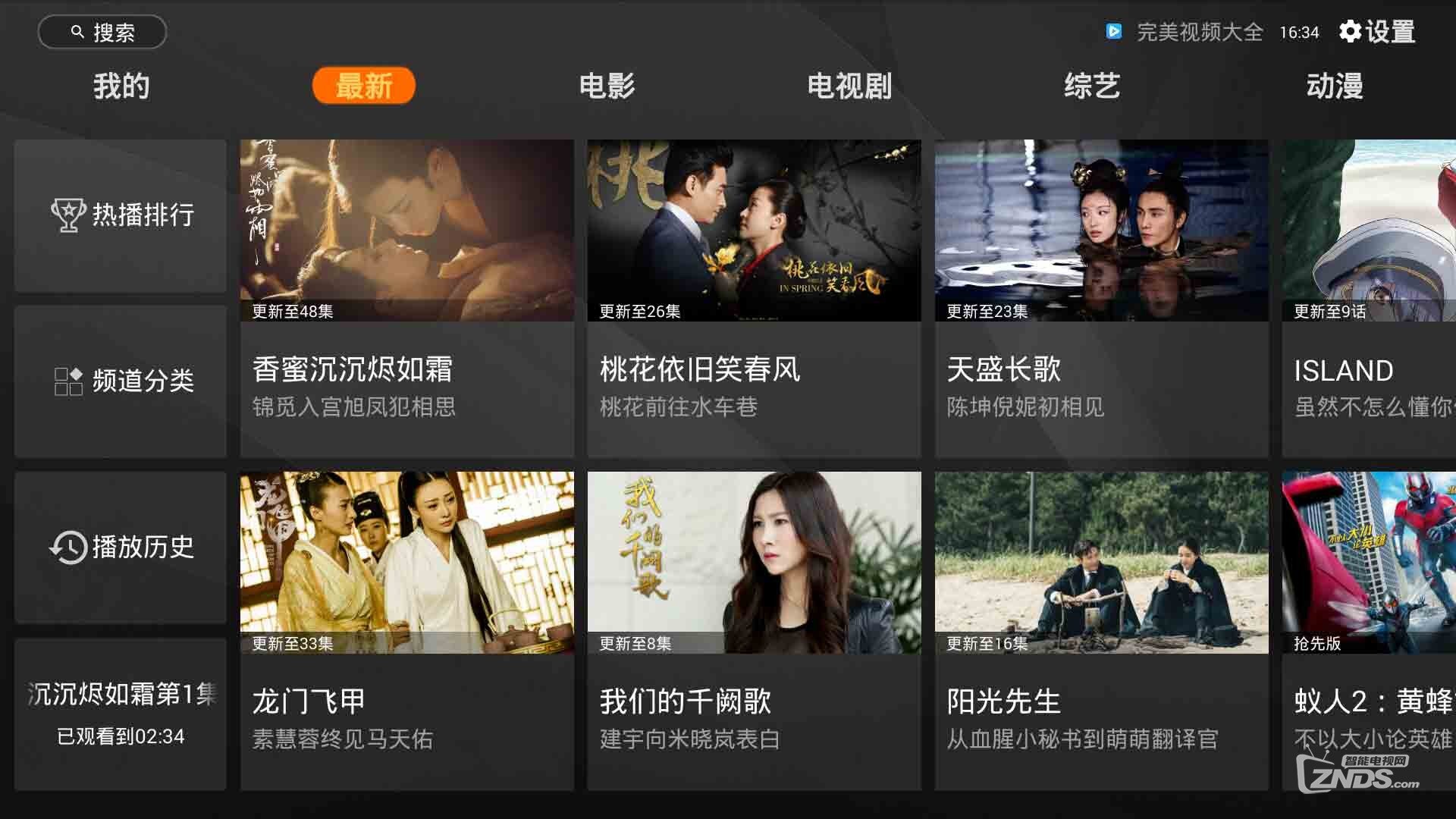Open 播放历史 playback history
Image resolution: width=1456 pixels, height=819 pixels.
tap(121, 547)
